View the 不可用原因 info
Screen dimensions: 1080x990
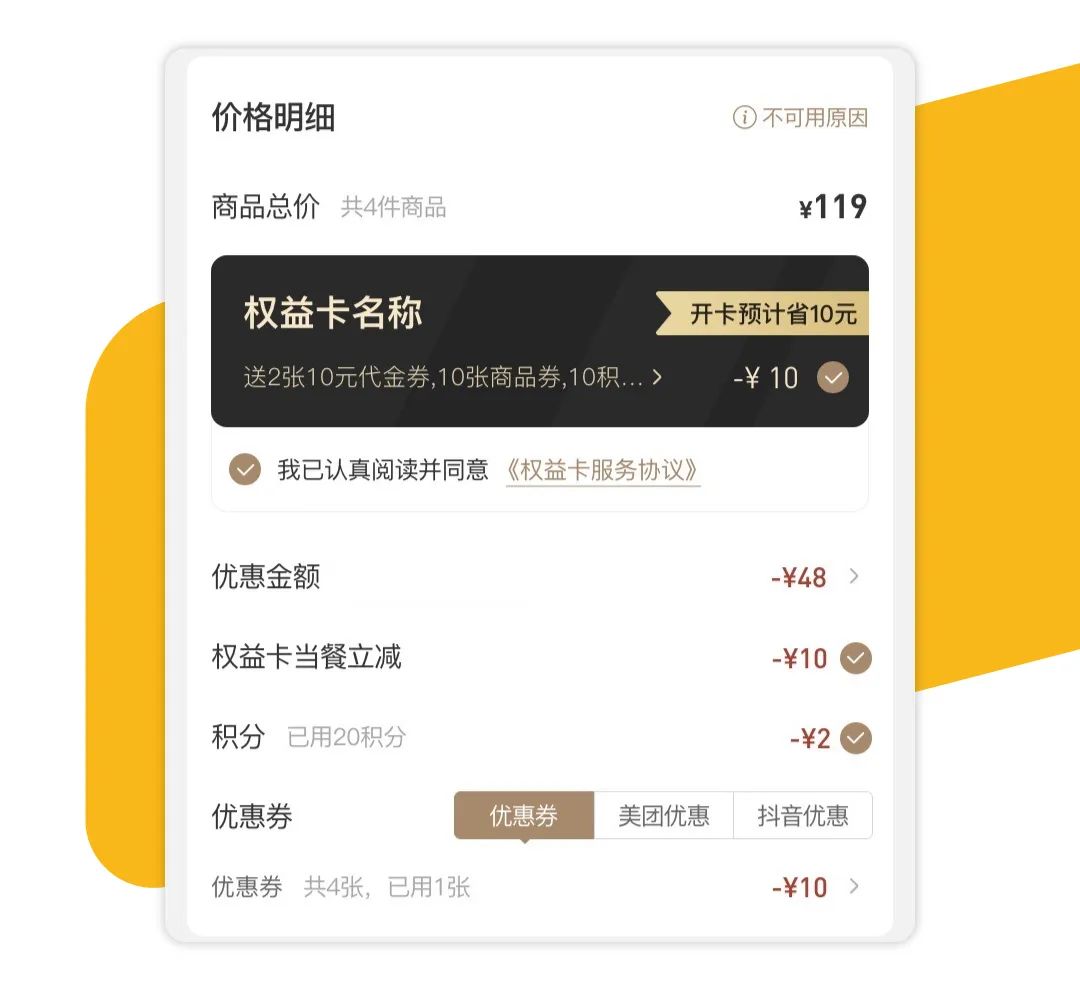(801, 118)
